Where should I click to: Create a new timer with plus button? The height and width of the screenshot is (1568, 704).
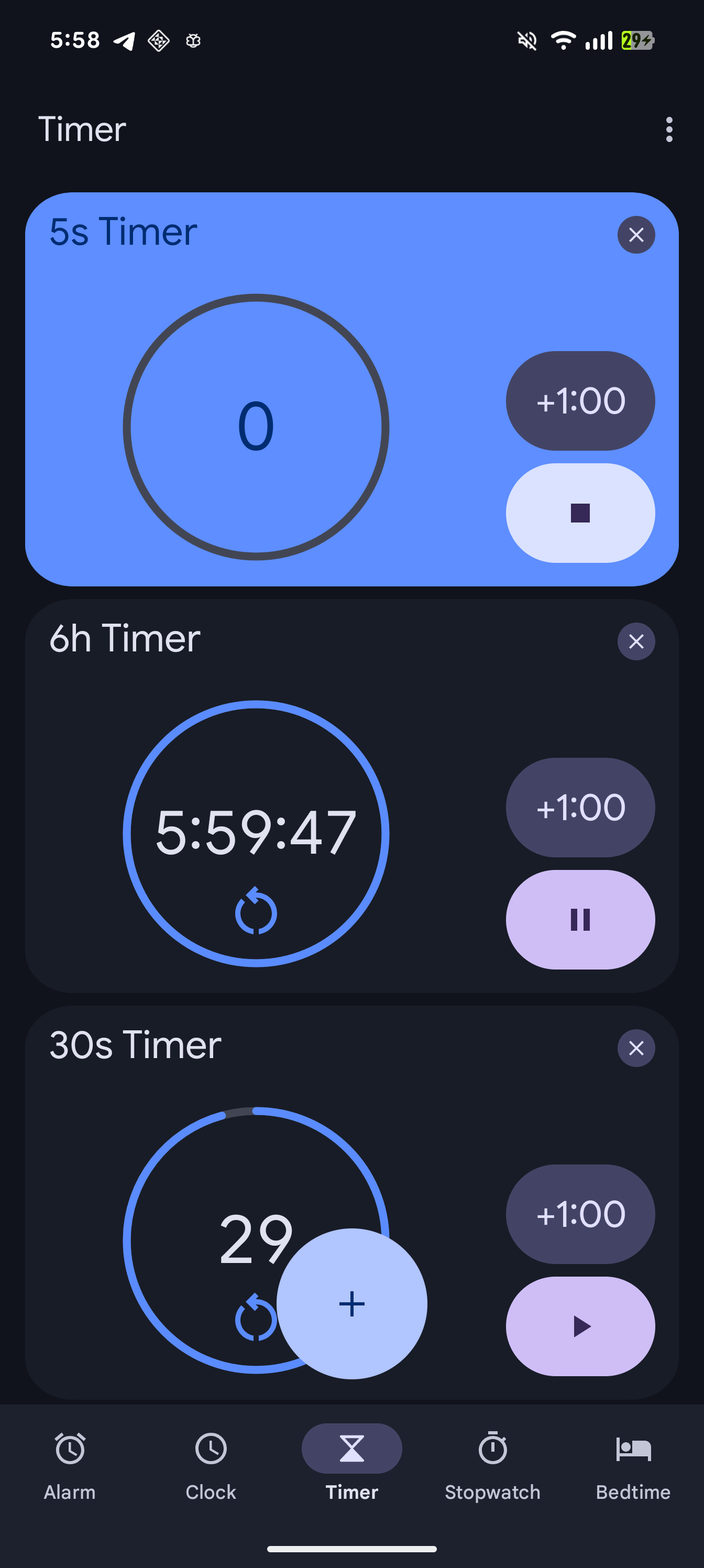click(351, 1303)
